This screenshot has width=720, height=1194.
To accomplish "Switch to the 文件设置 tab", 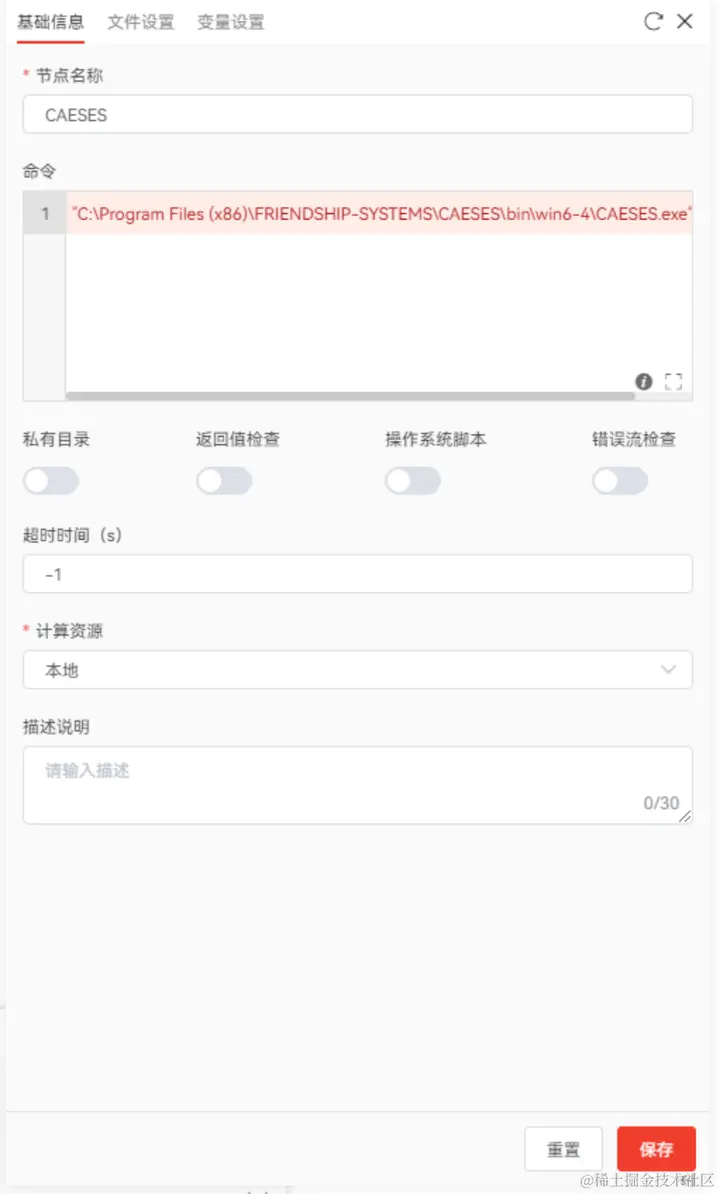I will pos(140,22).
